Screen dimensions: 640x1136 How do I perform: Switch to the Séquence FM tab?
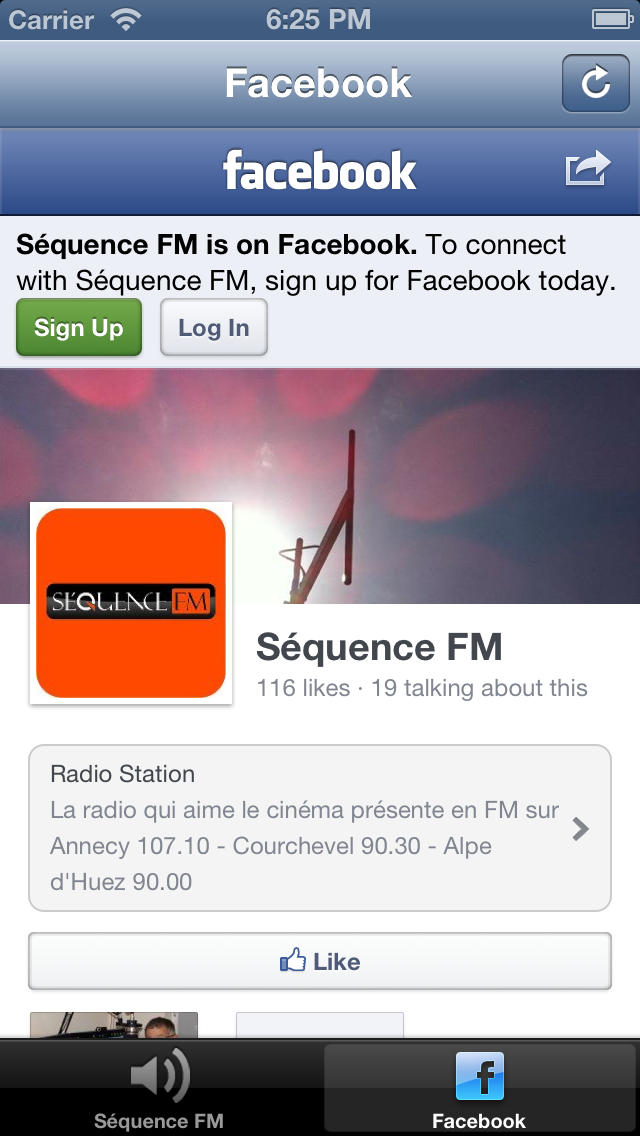[159, 1088]
